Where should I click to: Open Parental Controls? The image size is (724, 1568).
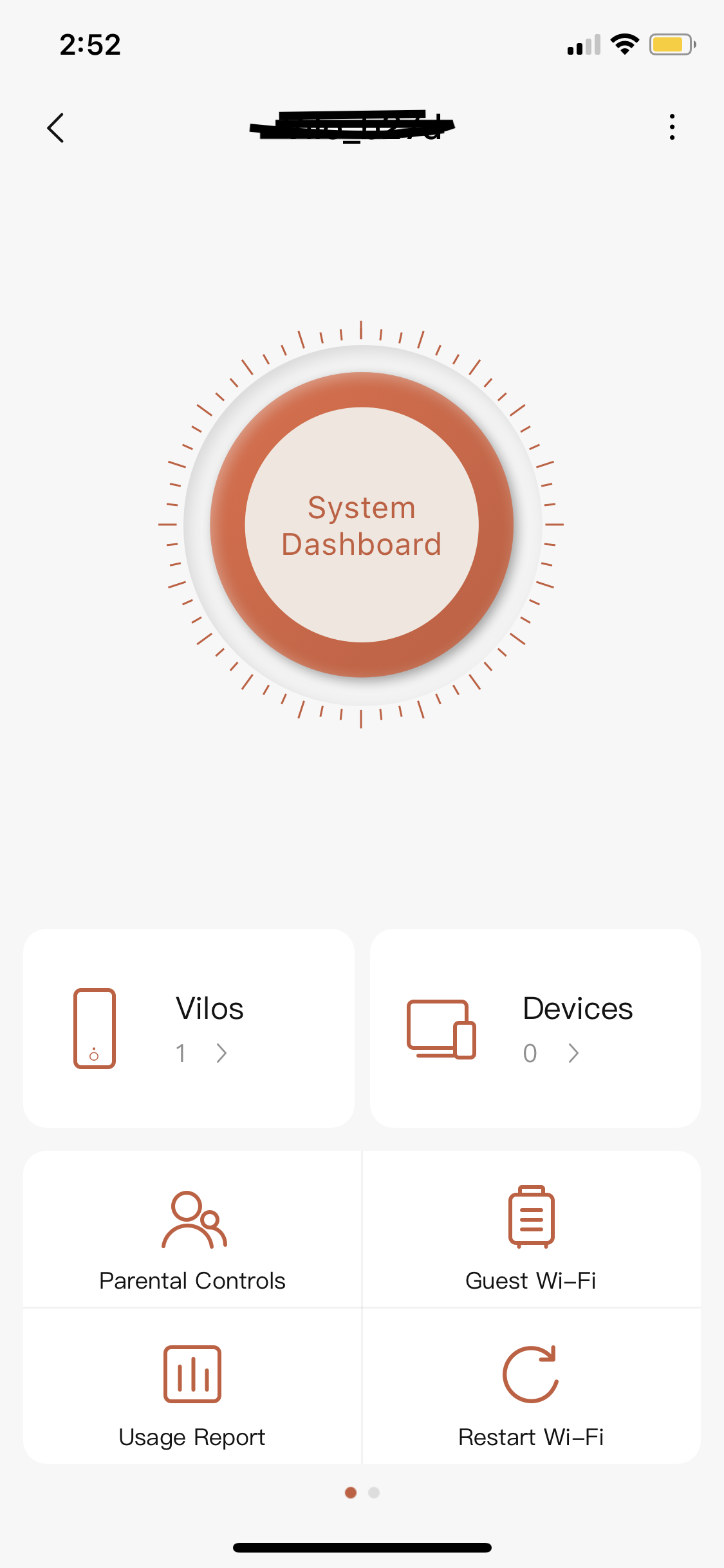192,1229
